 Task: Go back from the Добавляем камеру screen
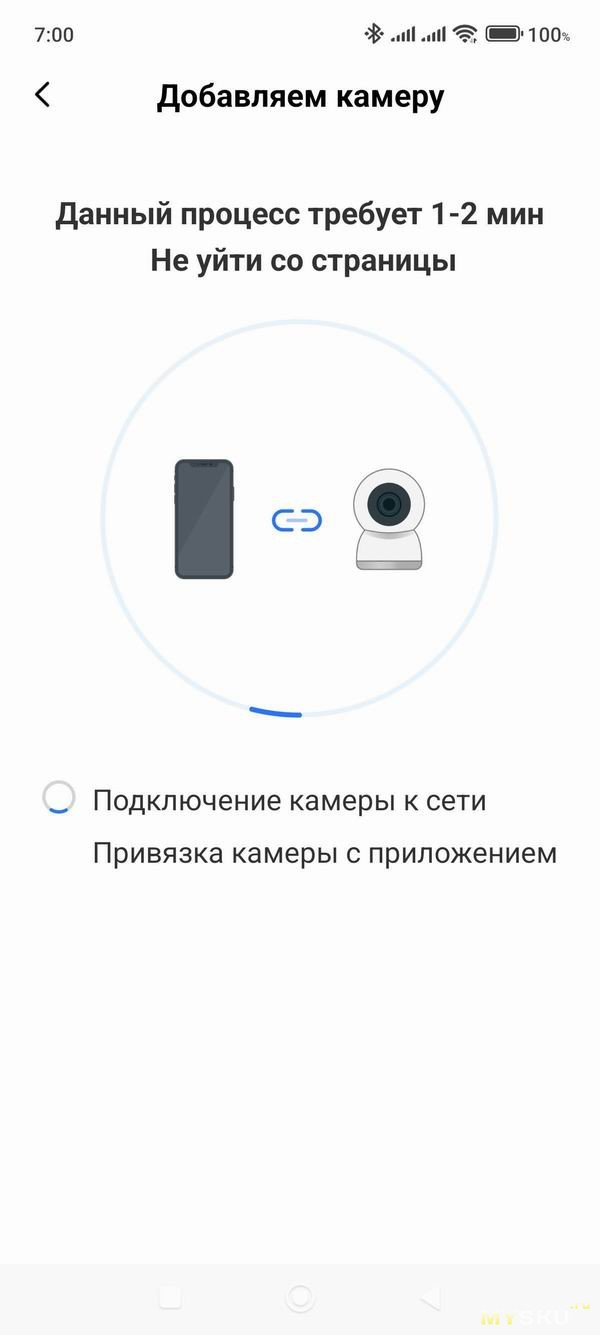(42, 95)
